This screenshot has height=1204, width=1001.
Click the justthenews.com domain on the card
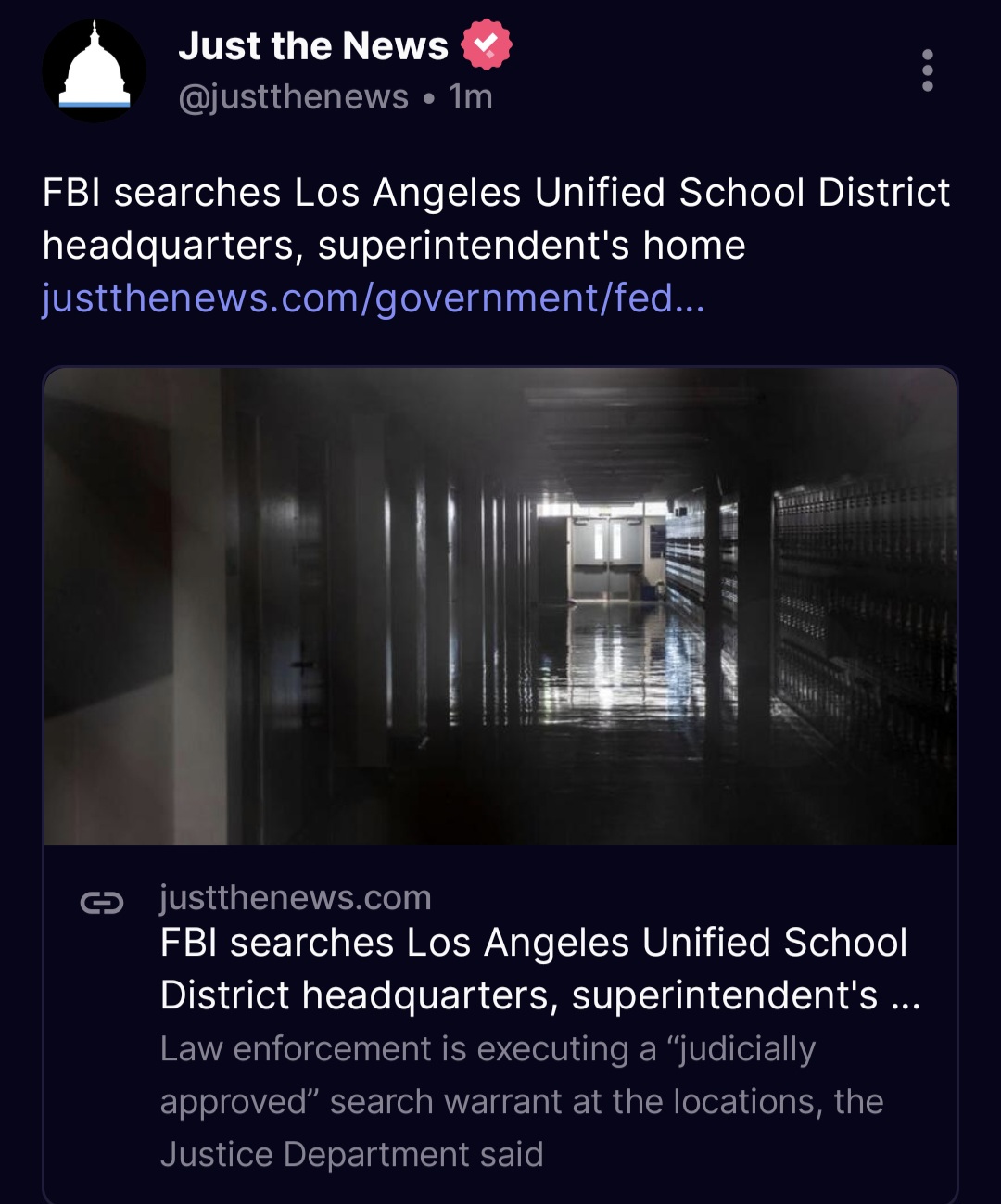pyautogui.click(x=295, y=896)
